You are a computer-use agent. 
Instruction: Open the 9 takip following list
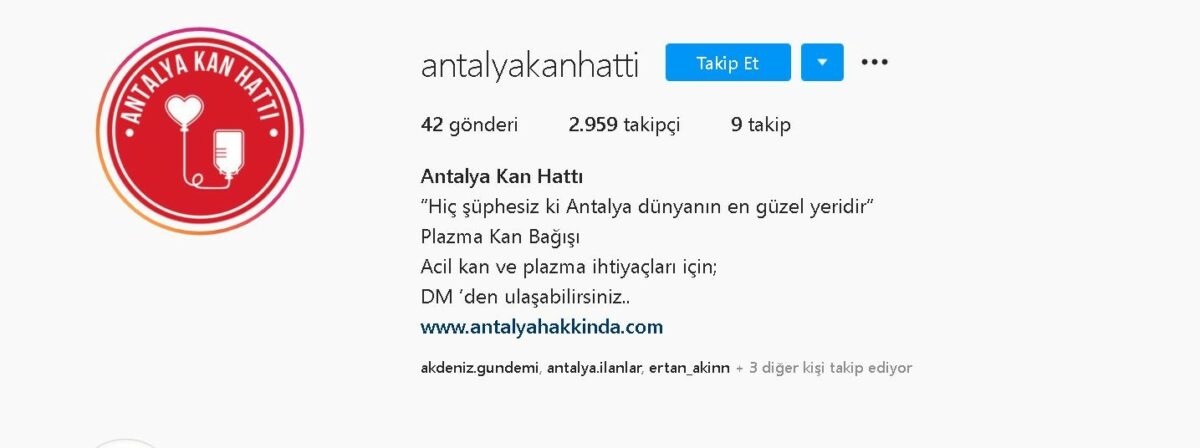tap(760, 125)
